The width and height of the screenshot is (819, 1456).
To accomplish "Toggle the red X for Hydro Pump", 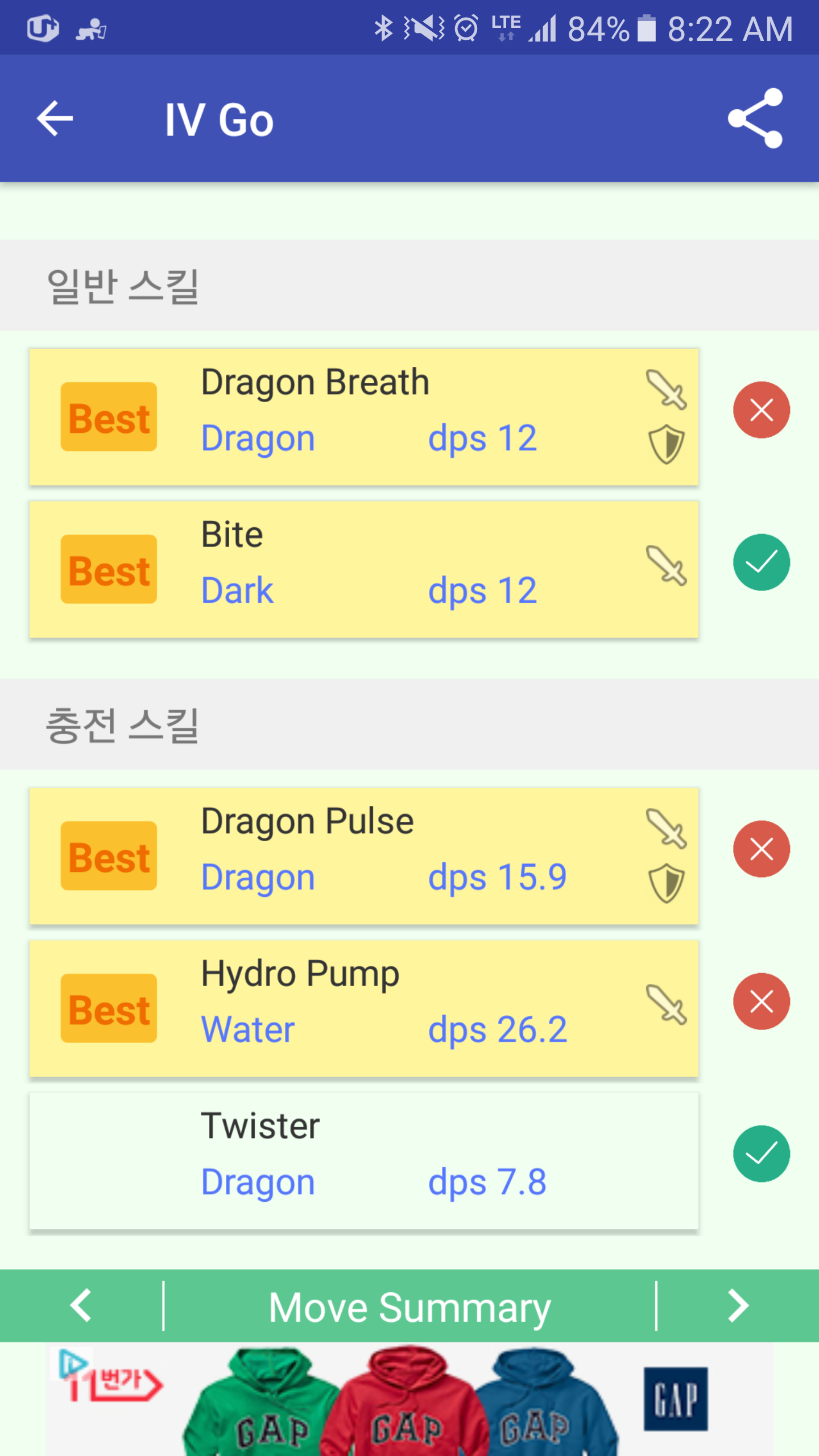I will point(761,1002).
